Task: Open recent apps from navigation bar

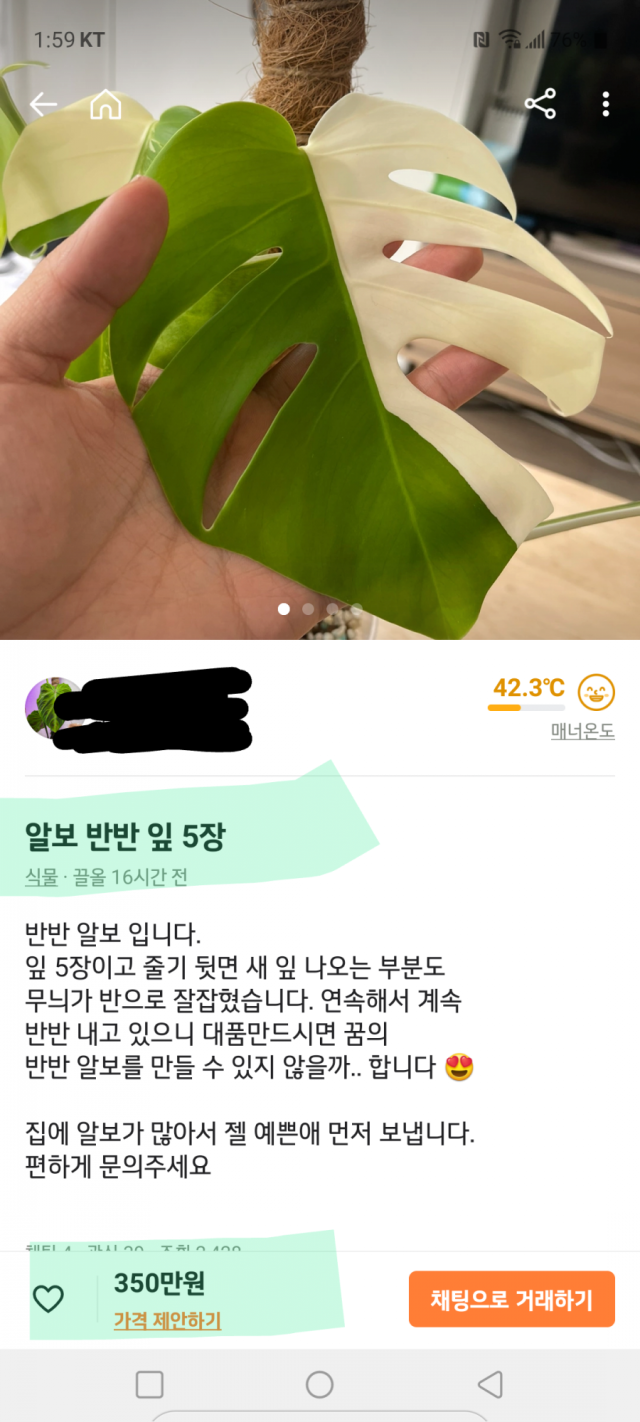Action: 149,1384
